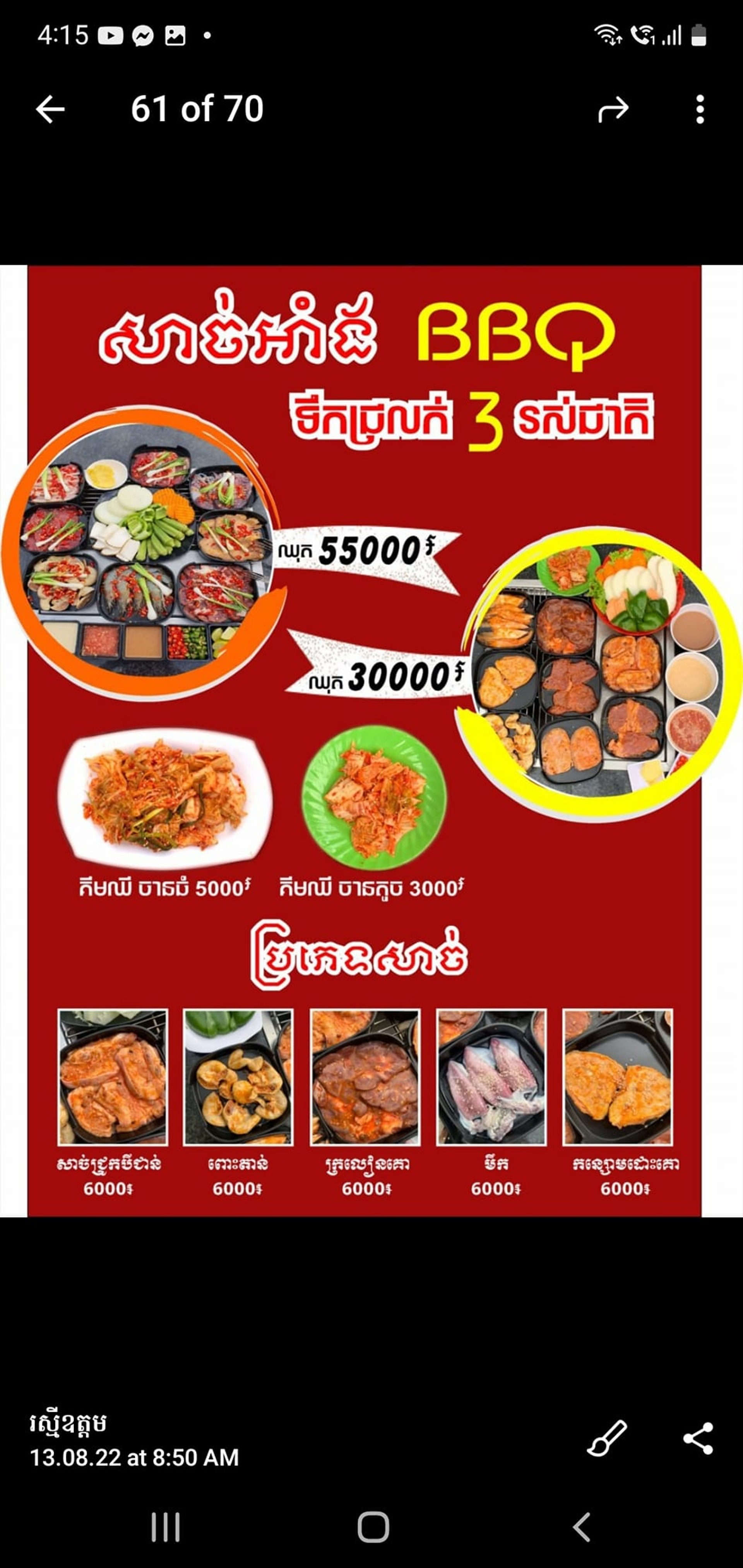Viewport: 743px width, 1568px height.
Task: Edit the photo with the brush icon
Action: [x=606, y=1438]
